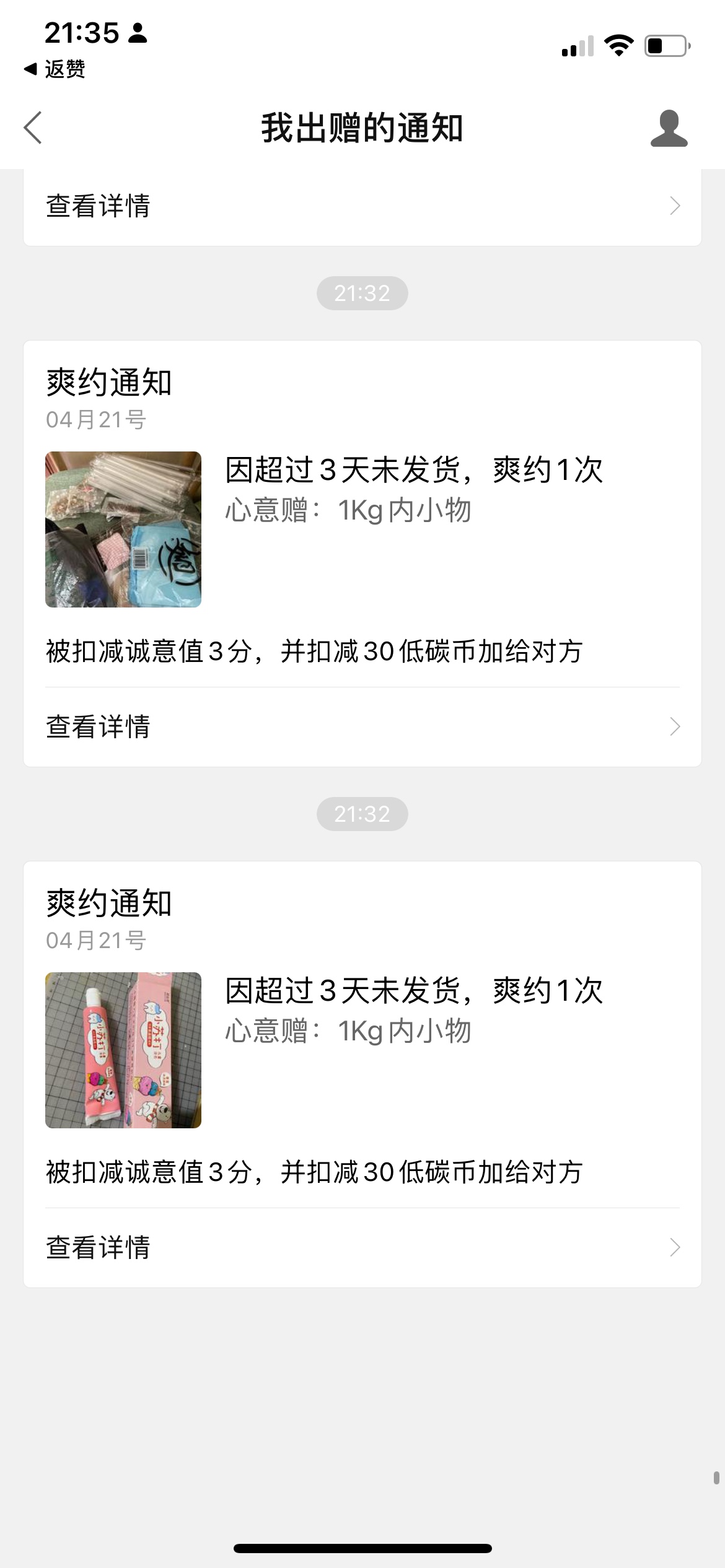Go back using the top-left arrow
The image size is (725, 1568).
coord(33,128)
